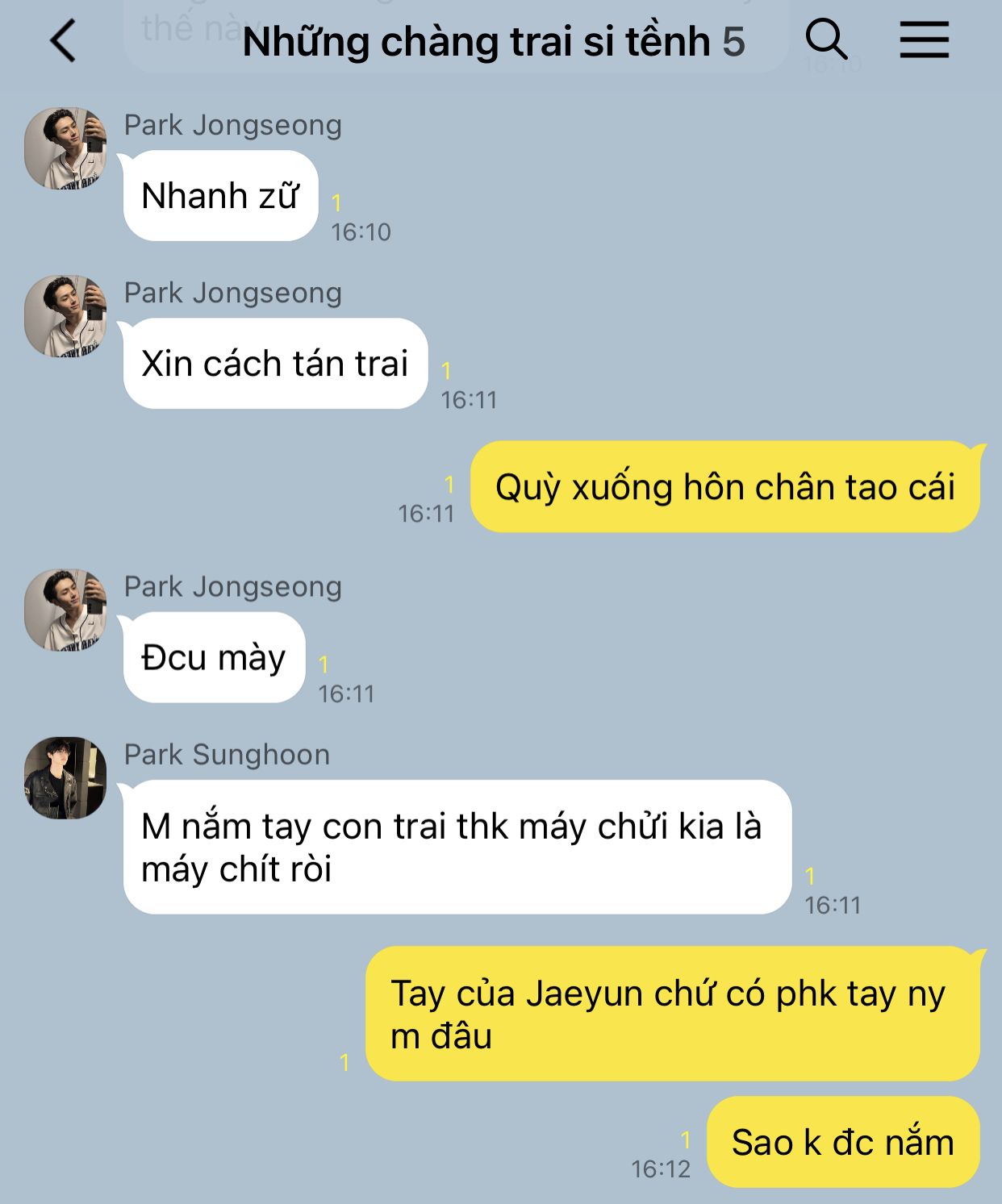Search within this conversation

tap(826, 40)
